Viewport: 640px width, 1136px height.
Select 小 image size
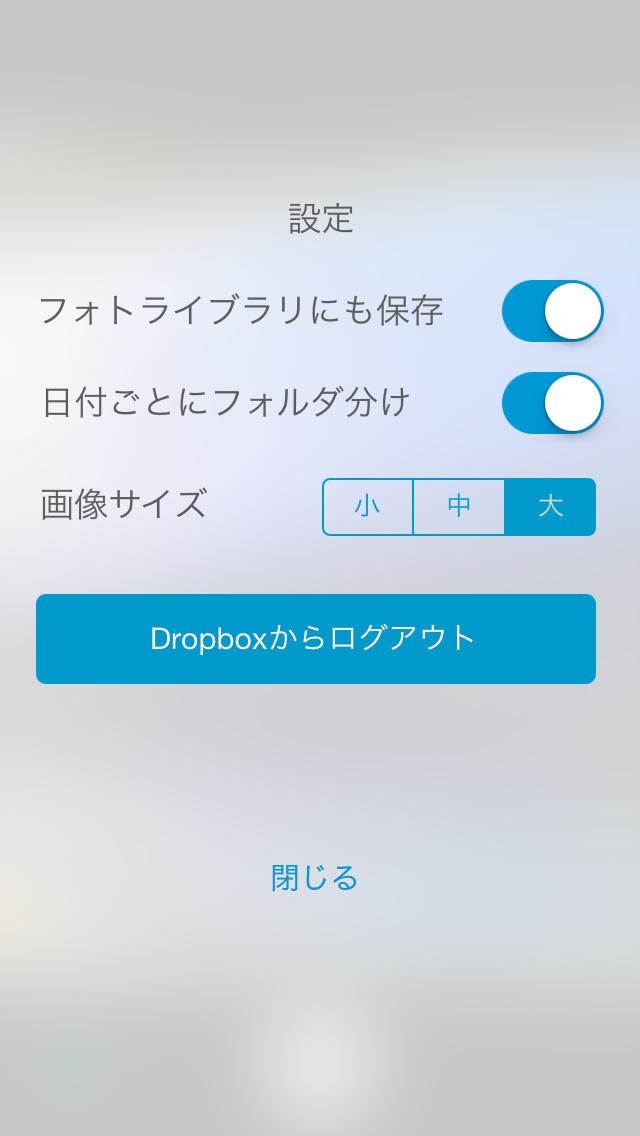(x=368, y=507)
